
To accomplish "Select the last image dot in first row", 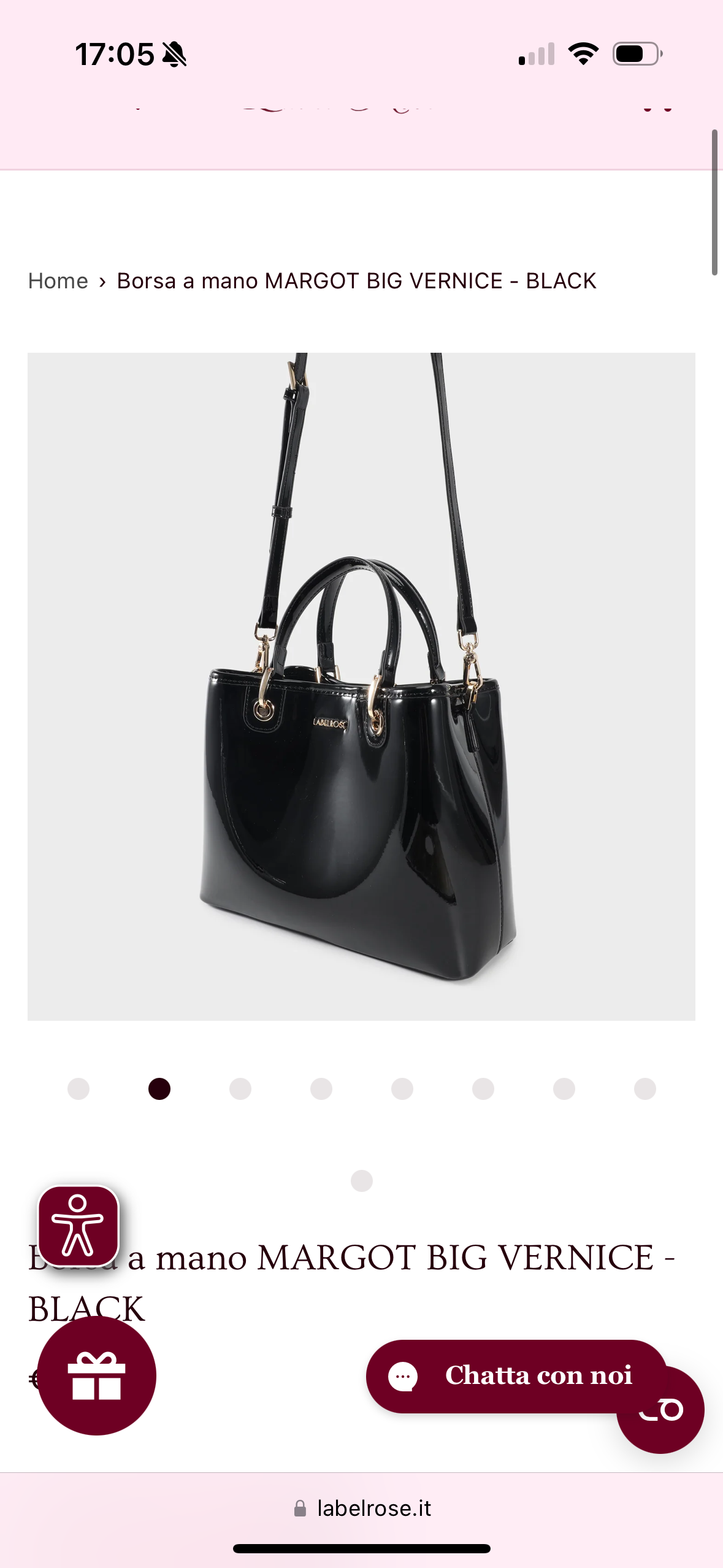I will point(645,1089).
